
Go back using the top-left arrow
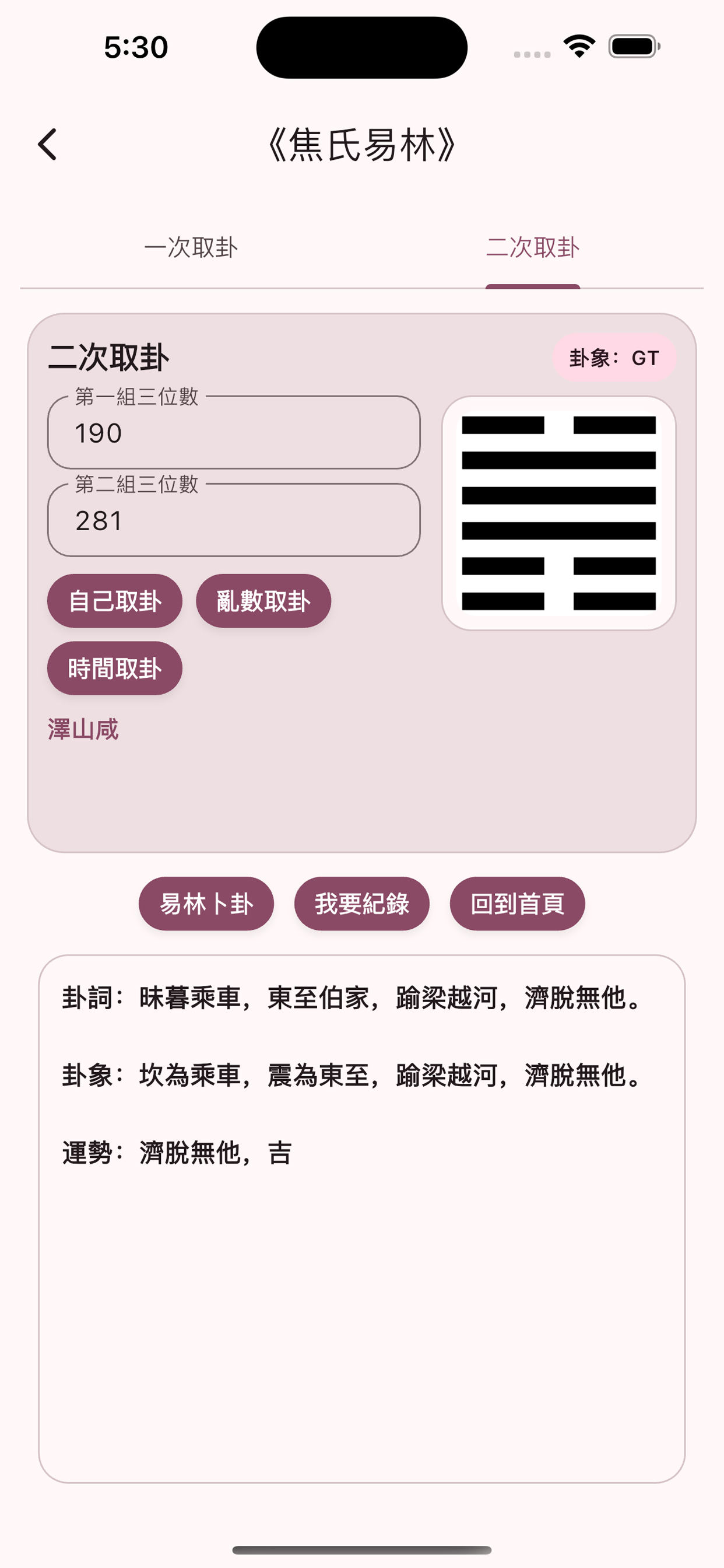pos(47,145)
